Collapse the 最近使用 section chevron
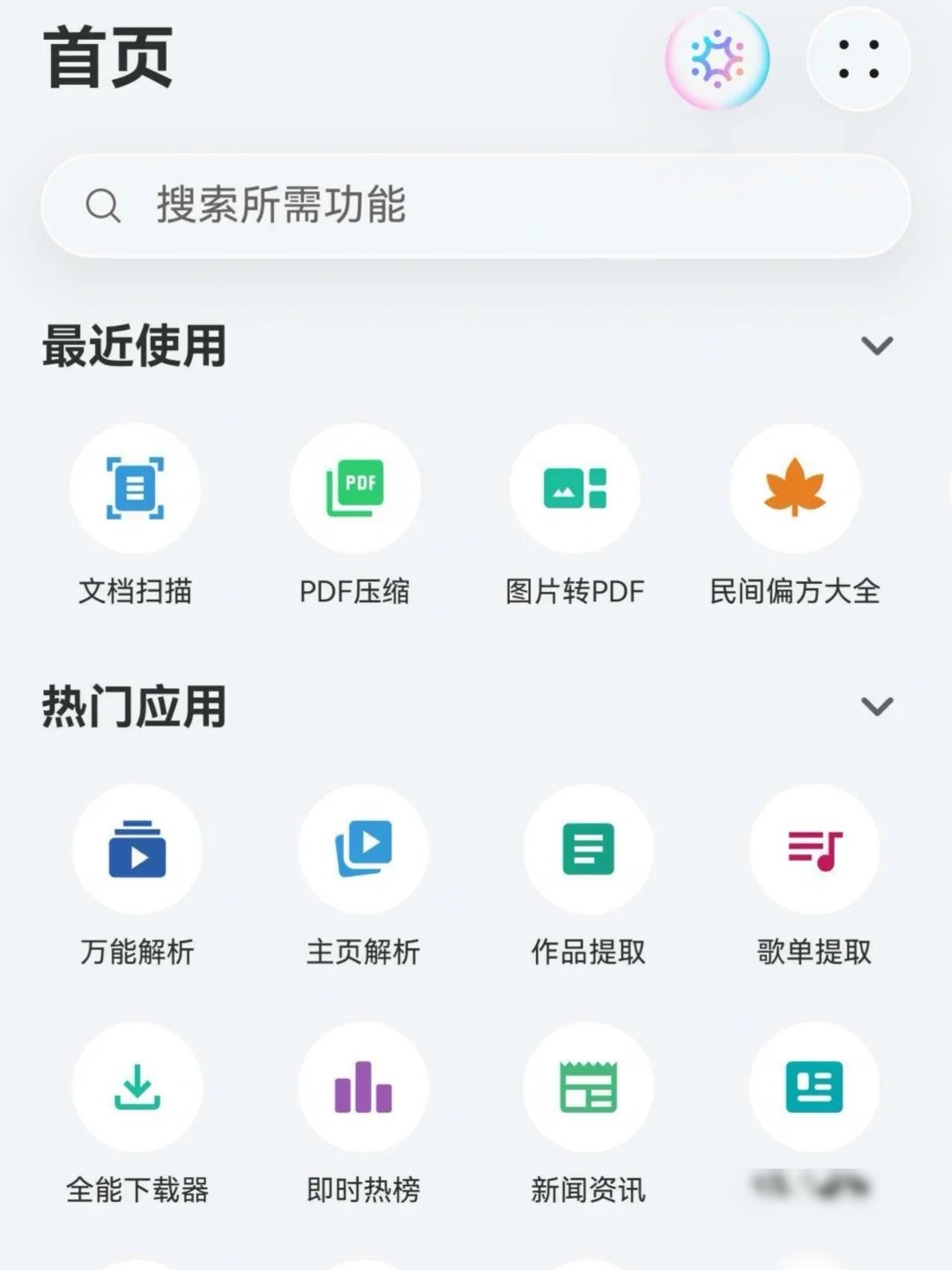Screen dimensions: 952x1270 [x=877, y=346]
